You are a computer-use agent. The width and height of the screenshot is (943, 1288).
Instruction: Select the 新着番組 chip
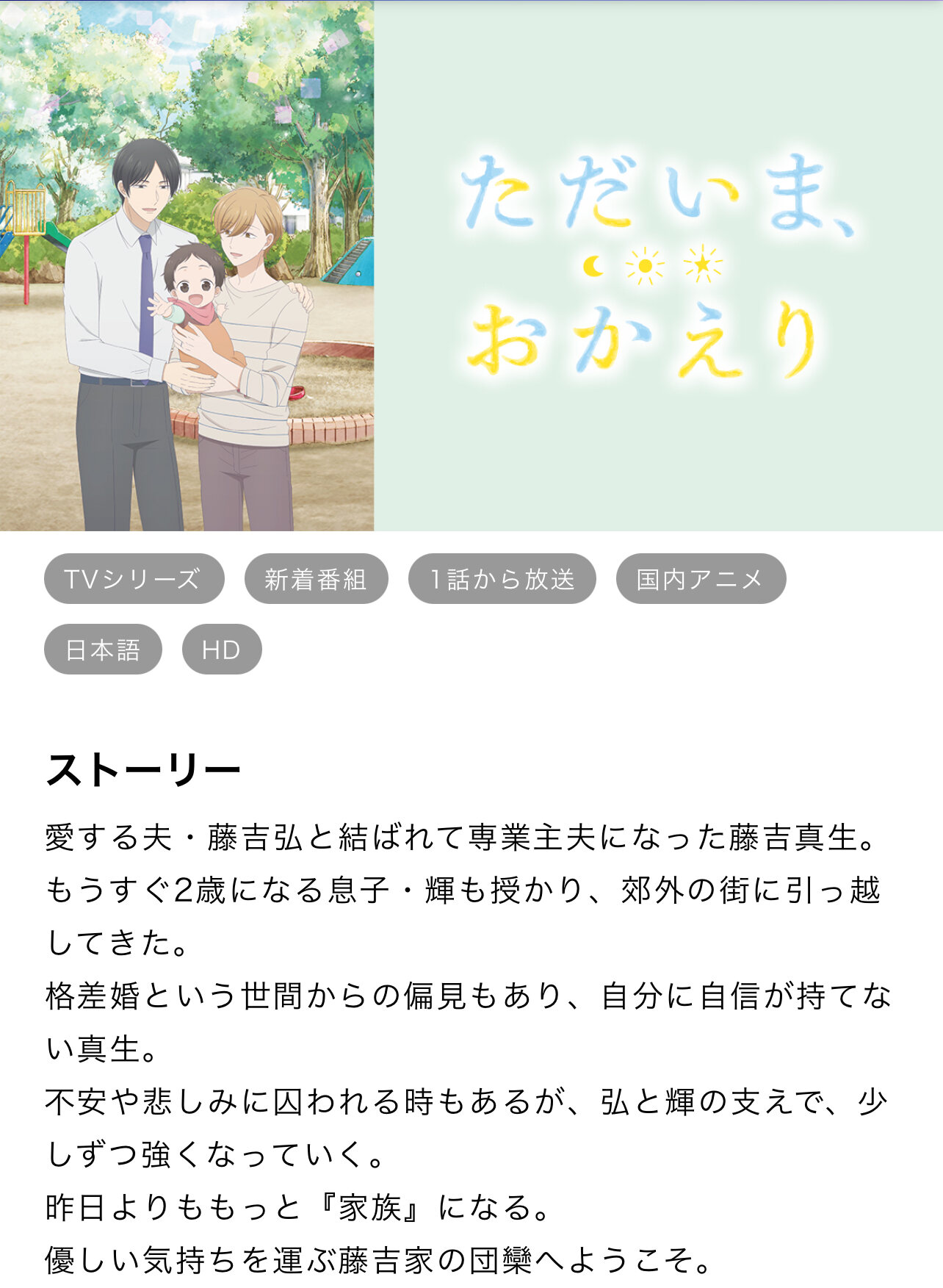point(316,579)
